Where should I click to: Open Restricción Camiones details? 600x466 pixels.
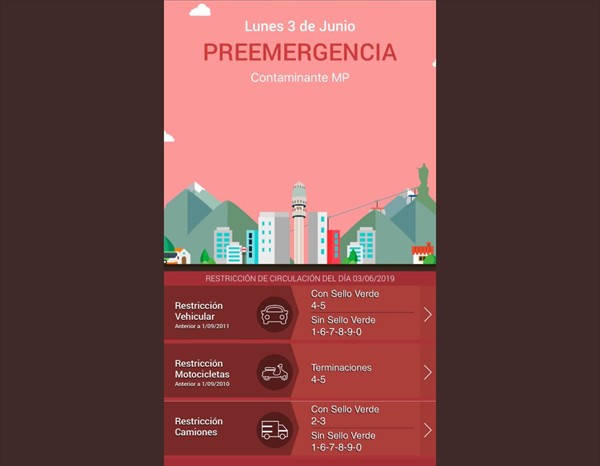click(x=427, y=430)
